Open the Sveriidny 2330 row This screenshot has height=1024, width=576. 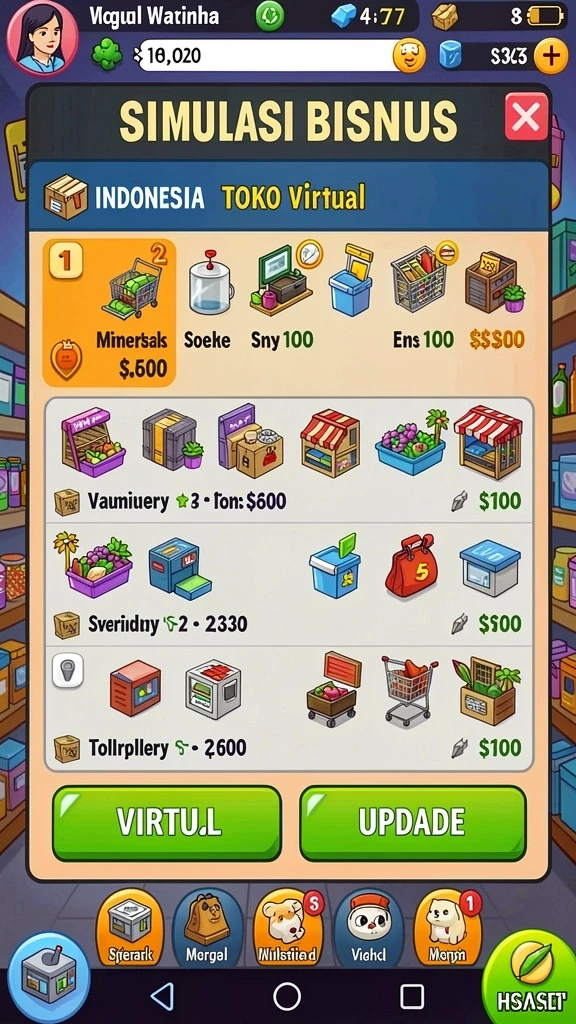(x=288, y=584)
